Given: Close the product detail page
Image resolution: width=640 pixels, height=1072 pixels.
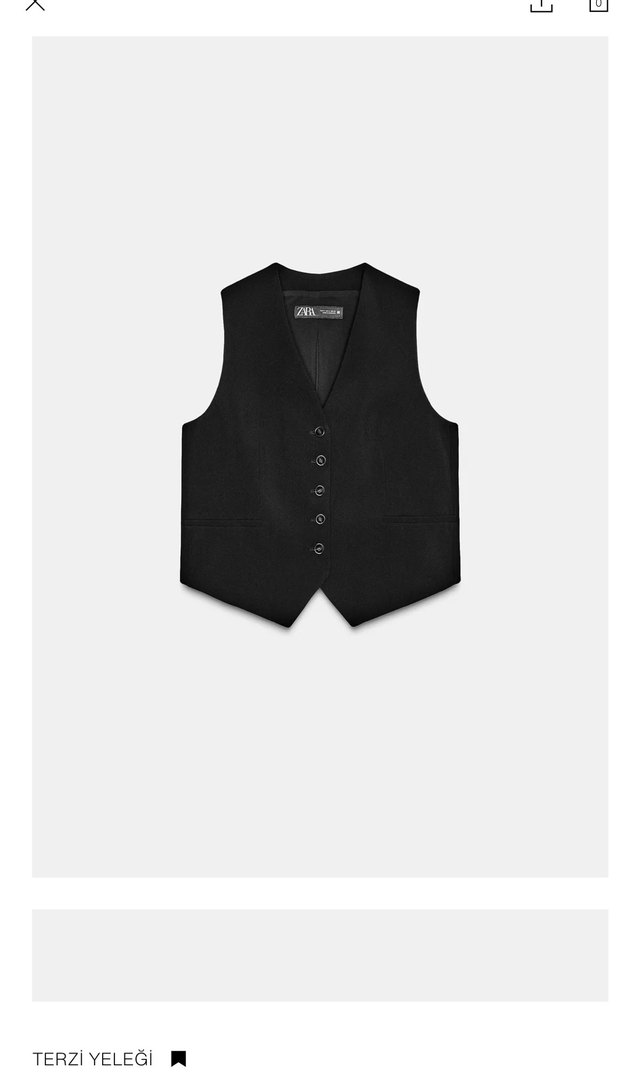Looking at the screenshot, I should [x=35, y=4].
